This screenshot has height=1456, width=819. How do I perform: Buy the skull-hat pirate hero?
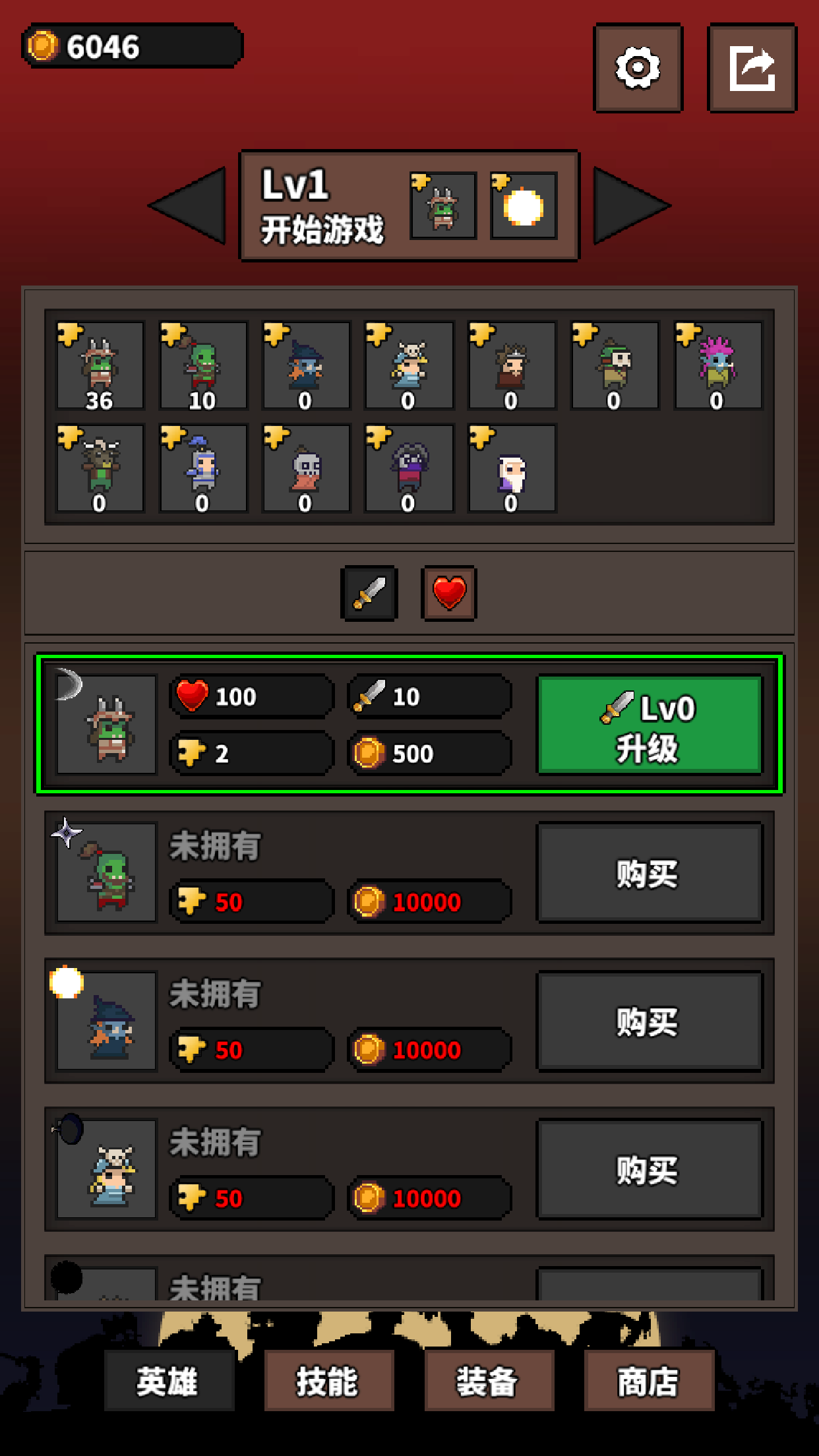pyautogui.click(x=650, y=1169)
